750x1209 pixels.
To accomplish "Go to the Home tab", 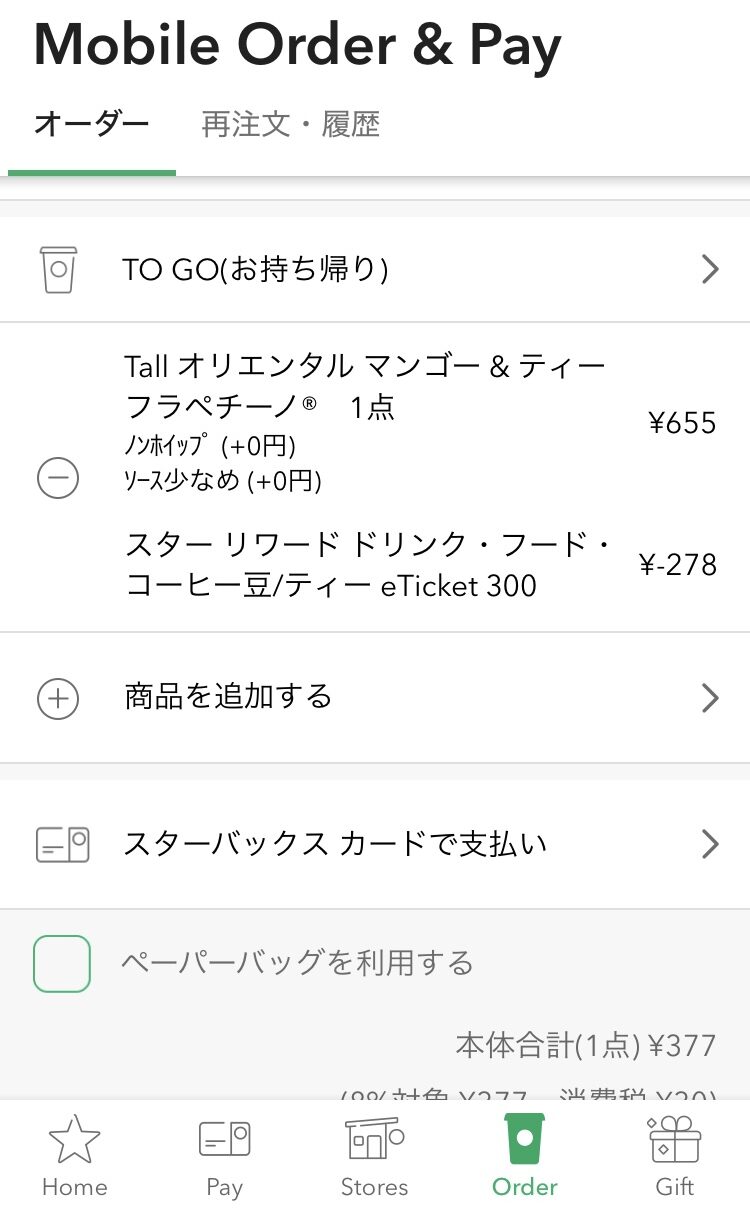I will [x=74, y=1156].
